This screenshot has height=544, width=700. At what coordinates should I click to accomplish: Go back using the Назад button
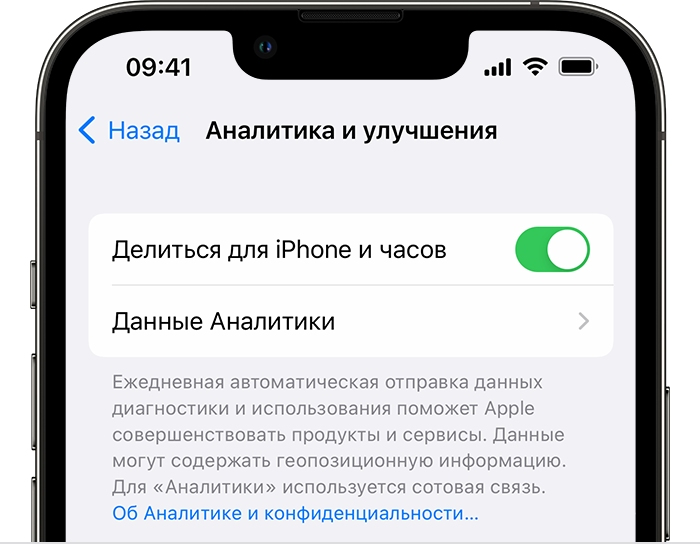129,131
